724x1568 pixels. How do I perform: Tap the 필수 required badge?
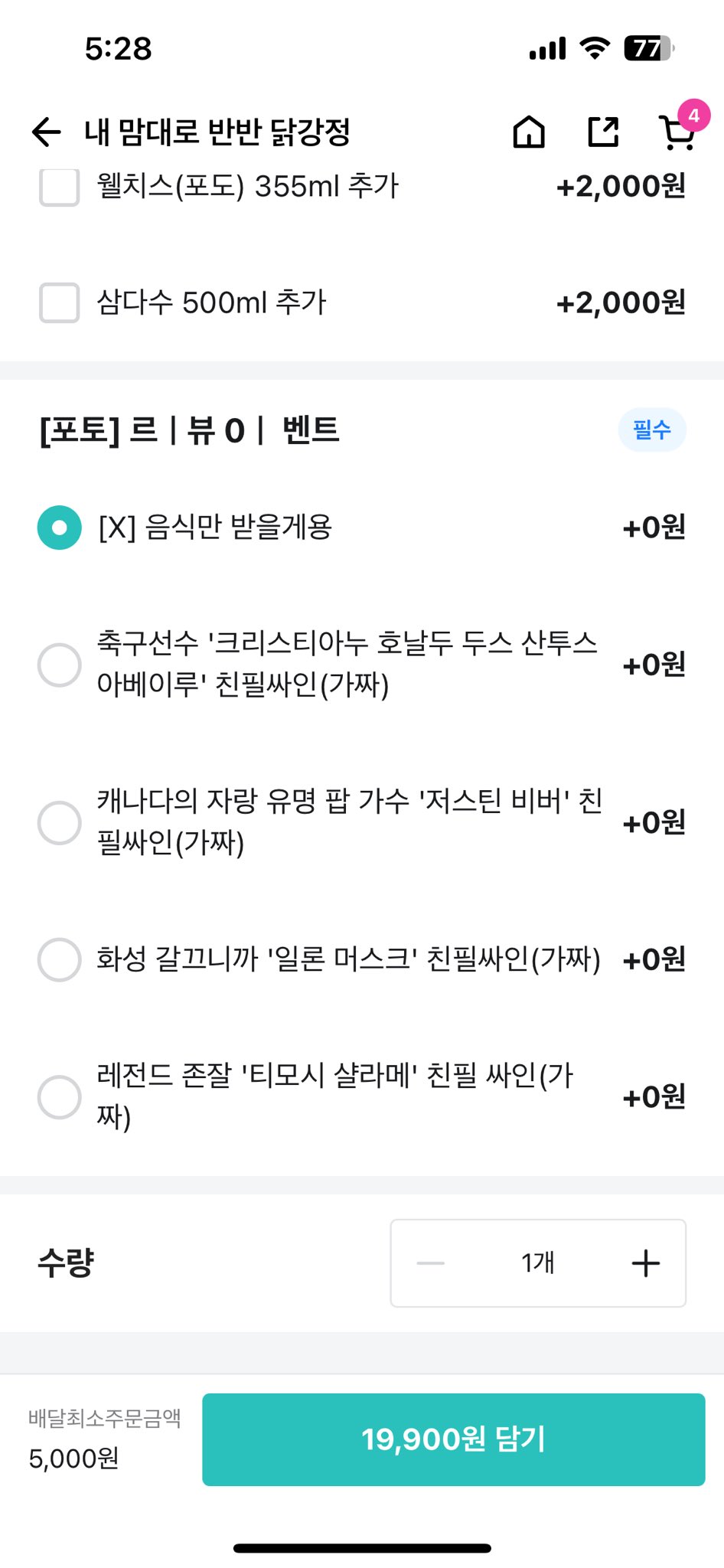[651, 430]
